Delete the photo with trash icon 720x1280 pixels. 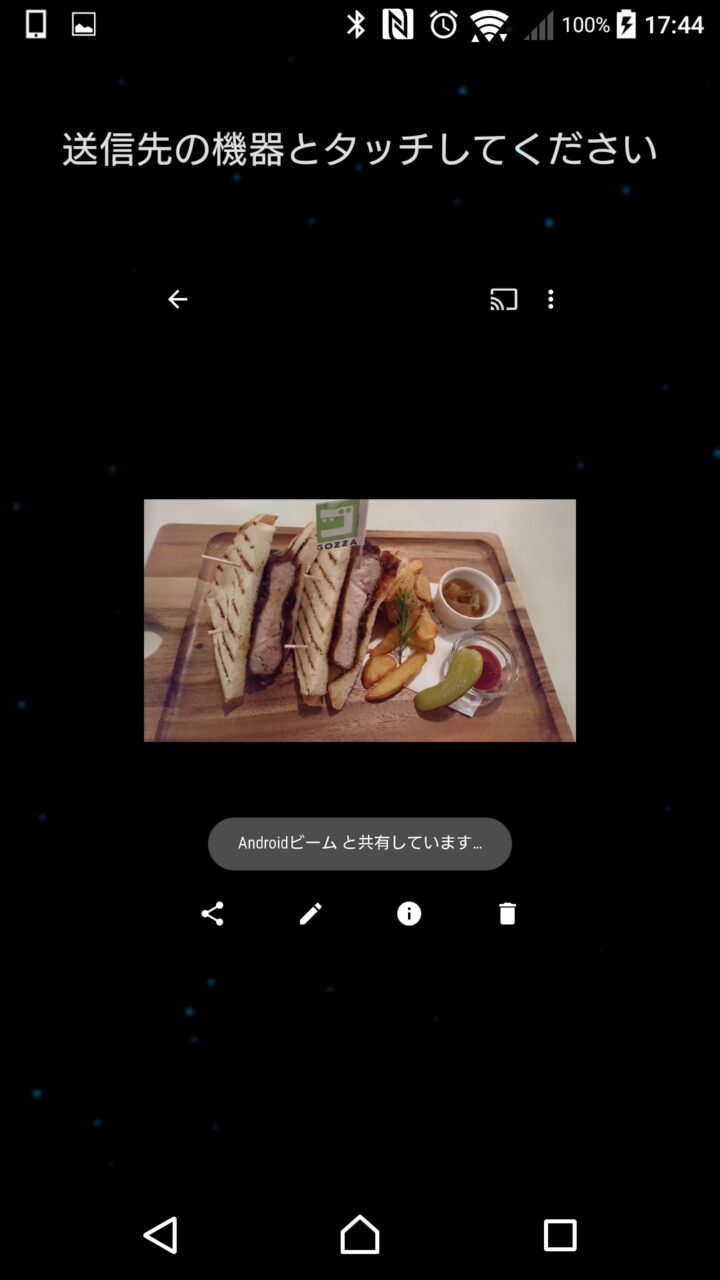507,913
